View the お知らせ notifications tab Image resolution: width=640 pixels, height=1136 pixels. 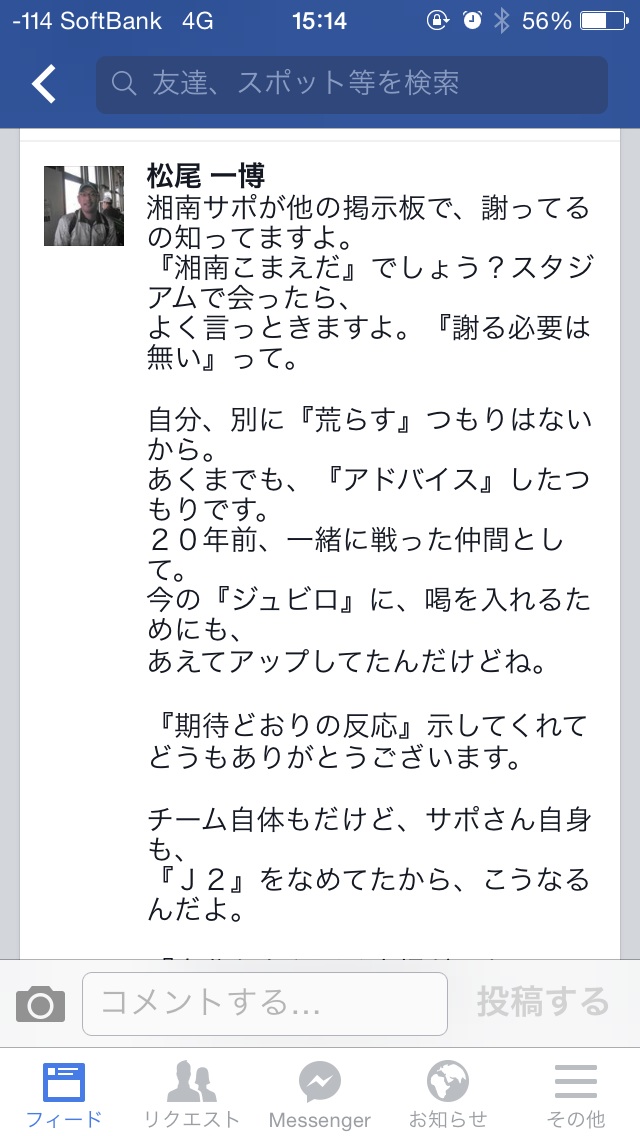click(x=448, y=1095)
